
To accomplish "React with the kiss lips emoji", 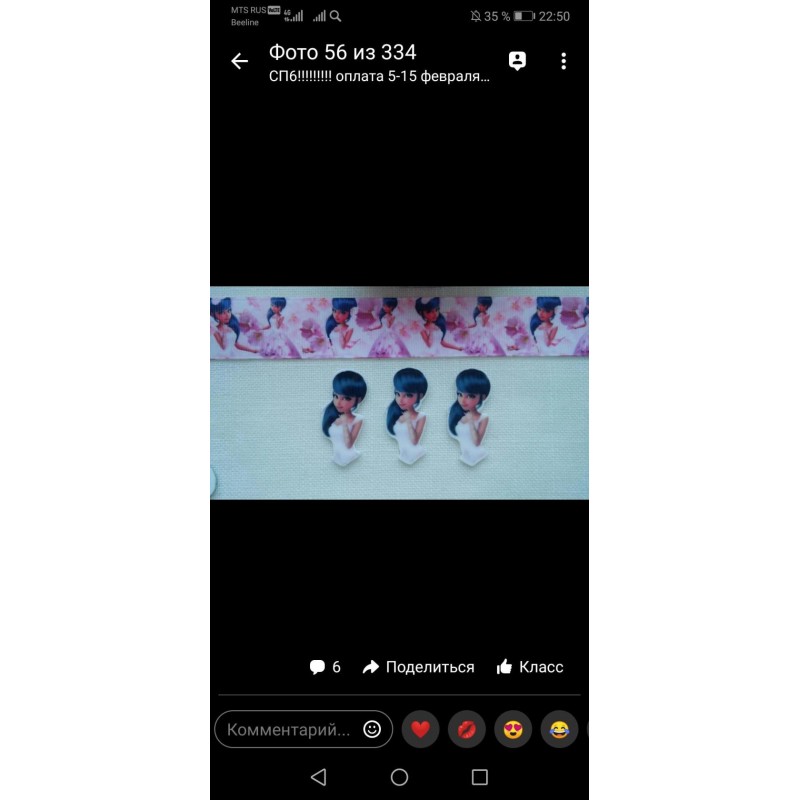I will (x=467, y=730).
